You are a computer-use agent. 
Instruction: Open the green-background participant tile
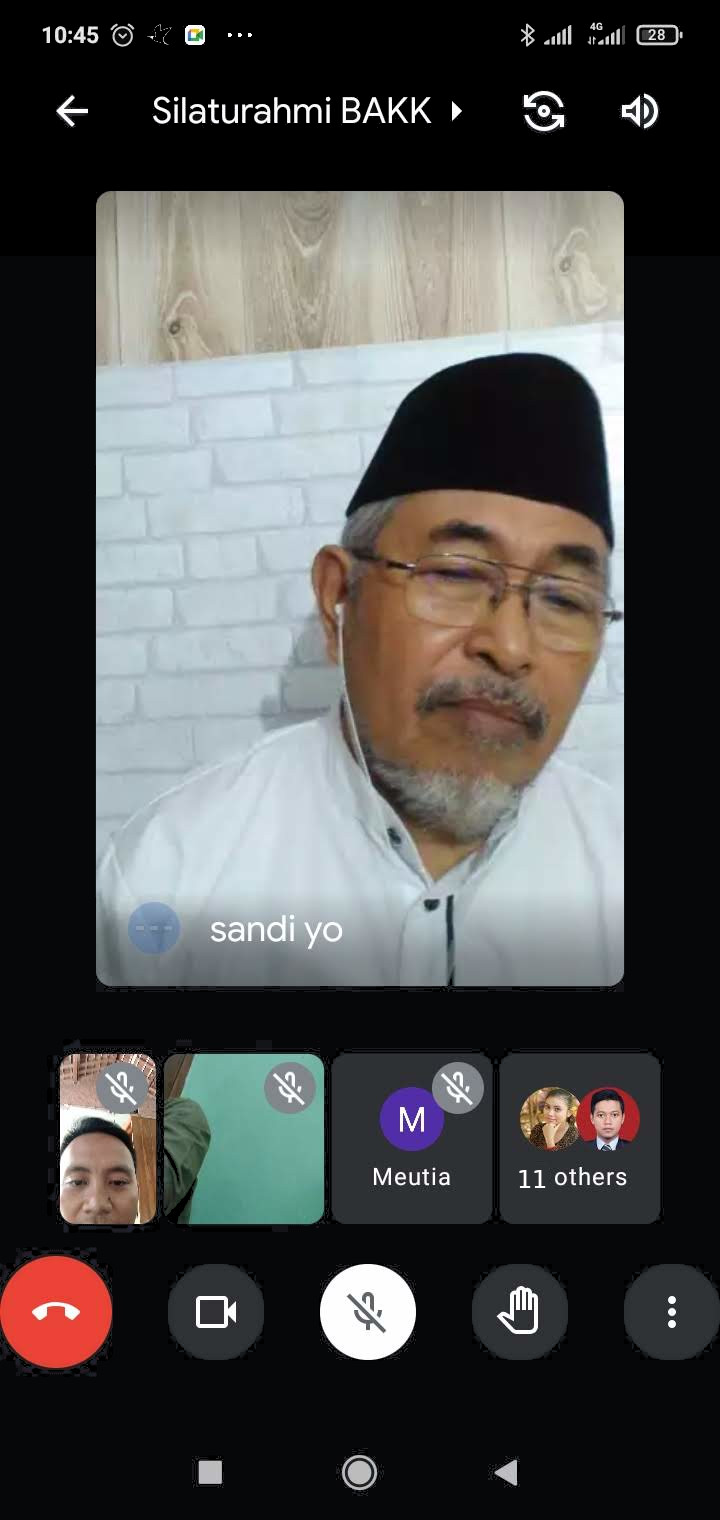pyautogui.click(x=244, y=1138)
